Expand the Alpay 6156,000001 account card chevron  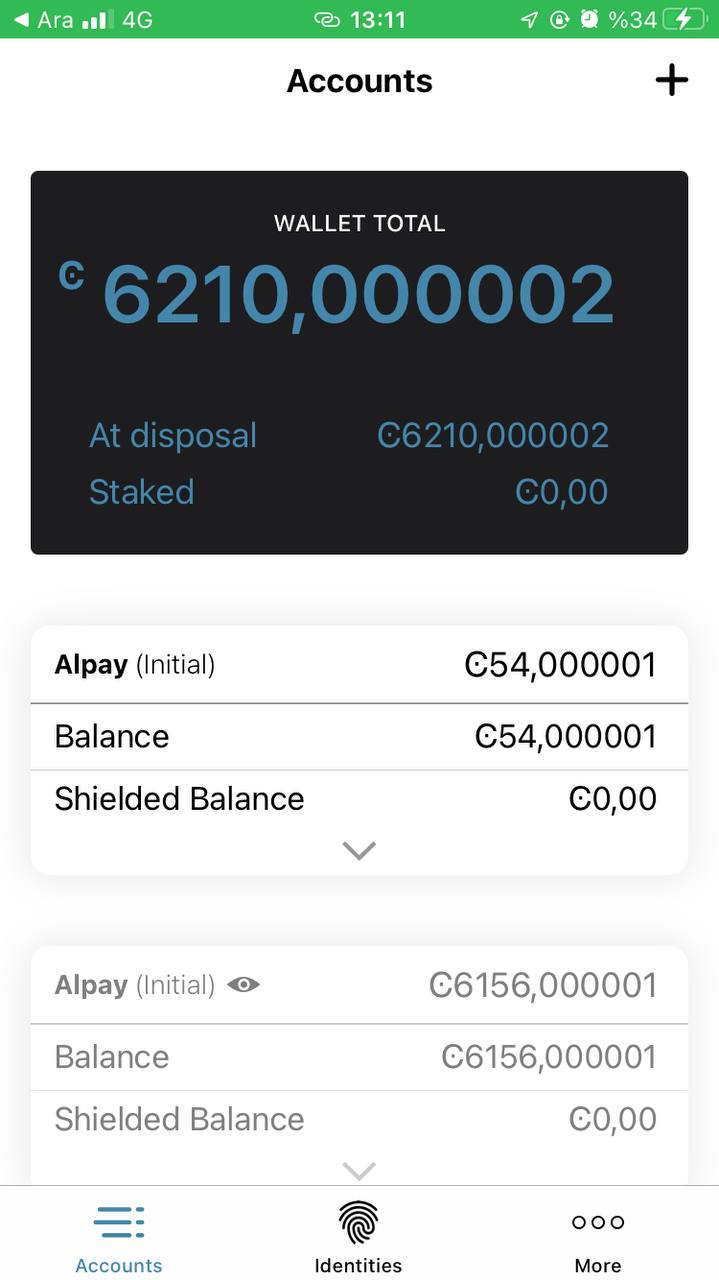[x=359, y=1170]
